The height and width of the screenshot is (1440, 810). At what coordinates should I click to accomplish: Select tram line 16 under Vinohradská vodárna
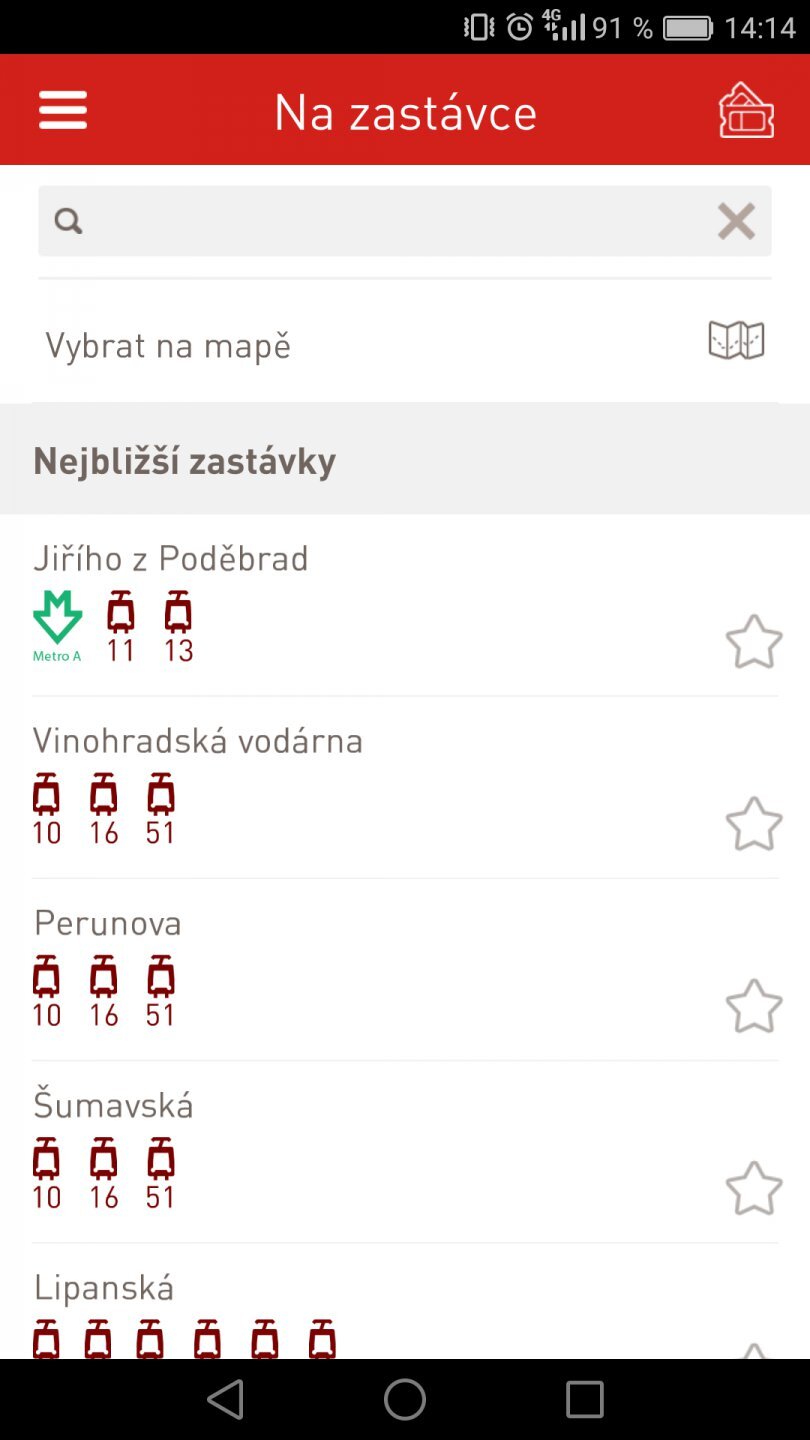coord(104,800)
